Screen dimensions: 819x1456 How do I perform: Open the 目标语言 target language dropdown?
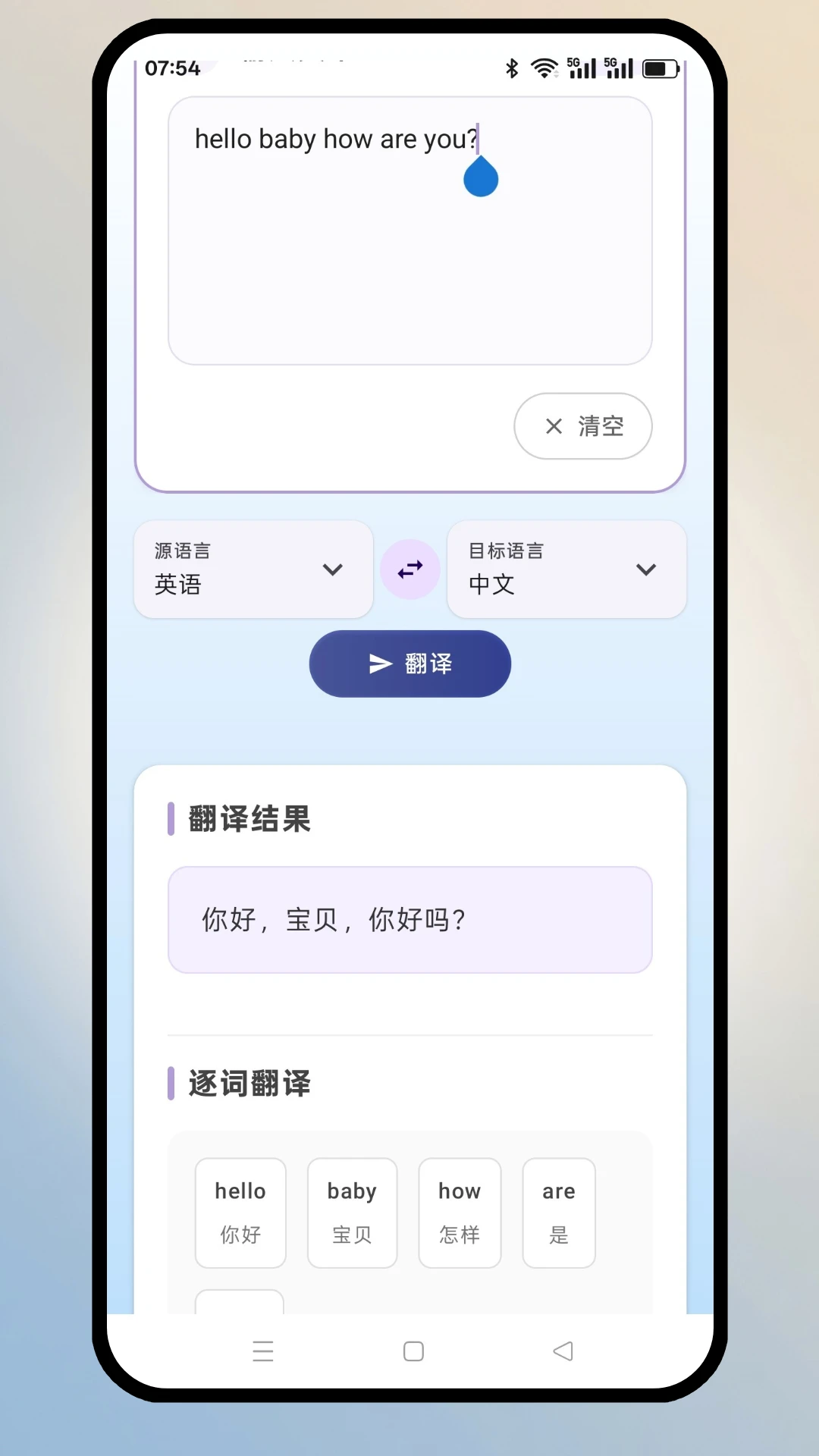(x=566, y=570)
